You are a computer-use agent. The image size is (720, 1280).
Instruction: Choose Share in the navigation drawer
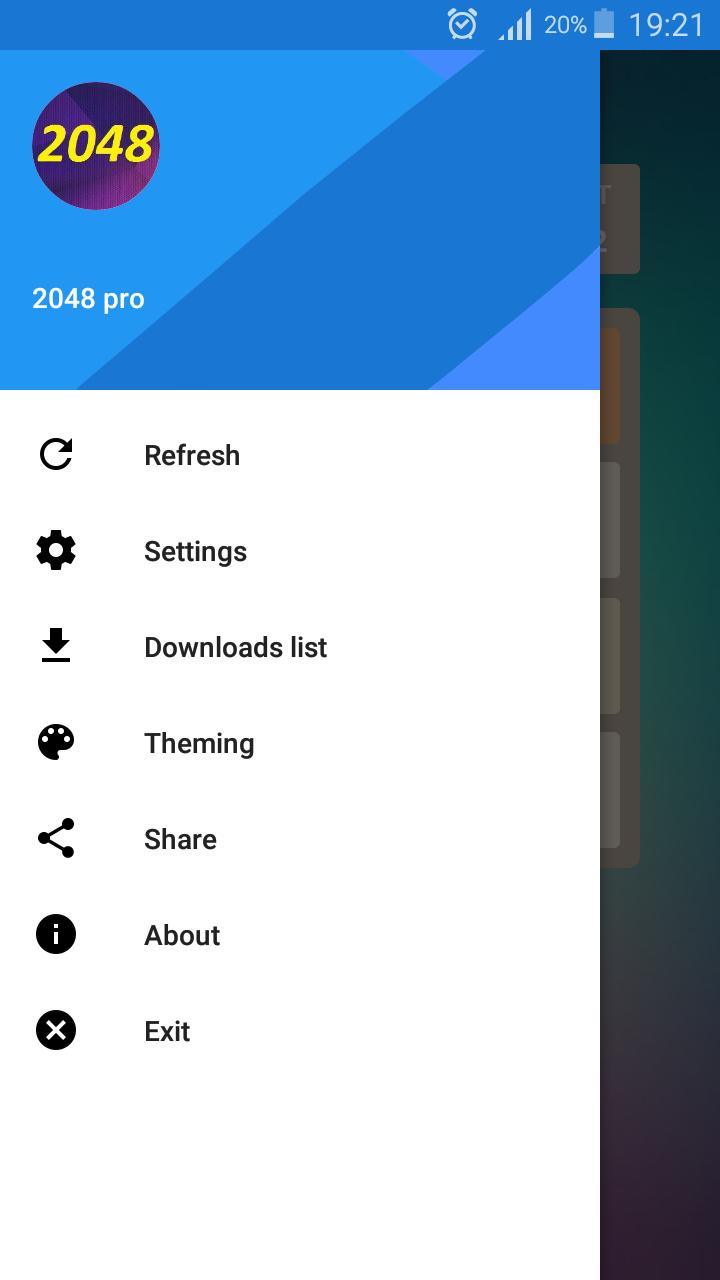point(180,838)
